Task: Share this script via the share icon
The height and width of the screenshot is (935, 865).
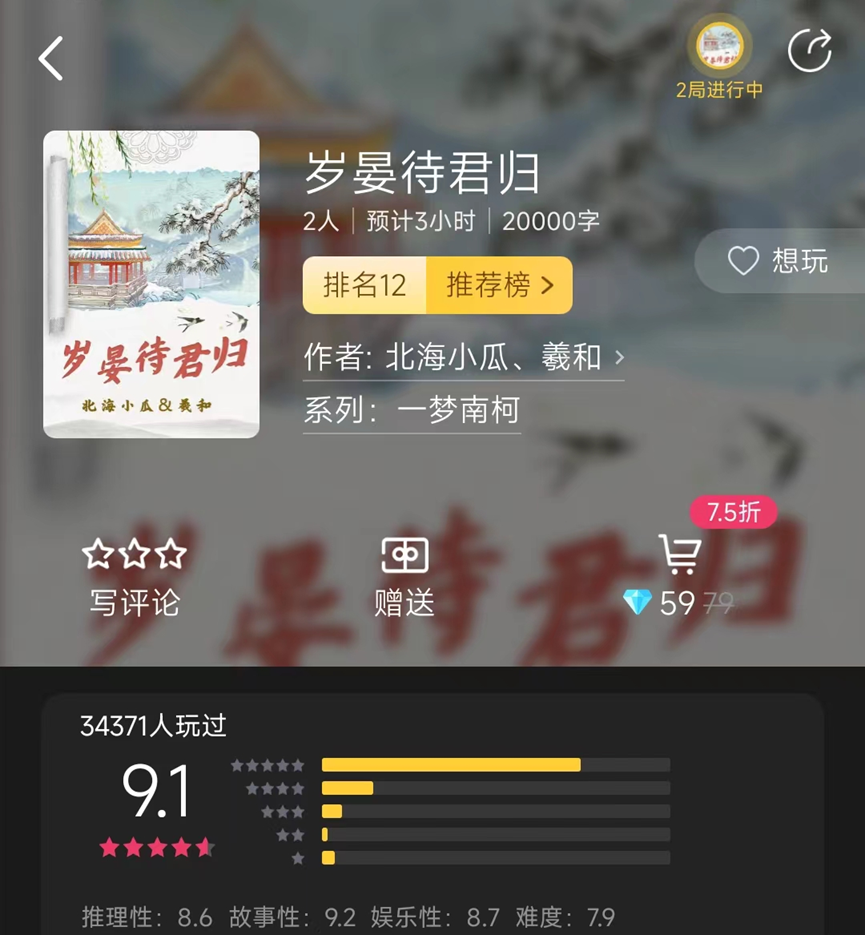Action: [809, 51]
